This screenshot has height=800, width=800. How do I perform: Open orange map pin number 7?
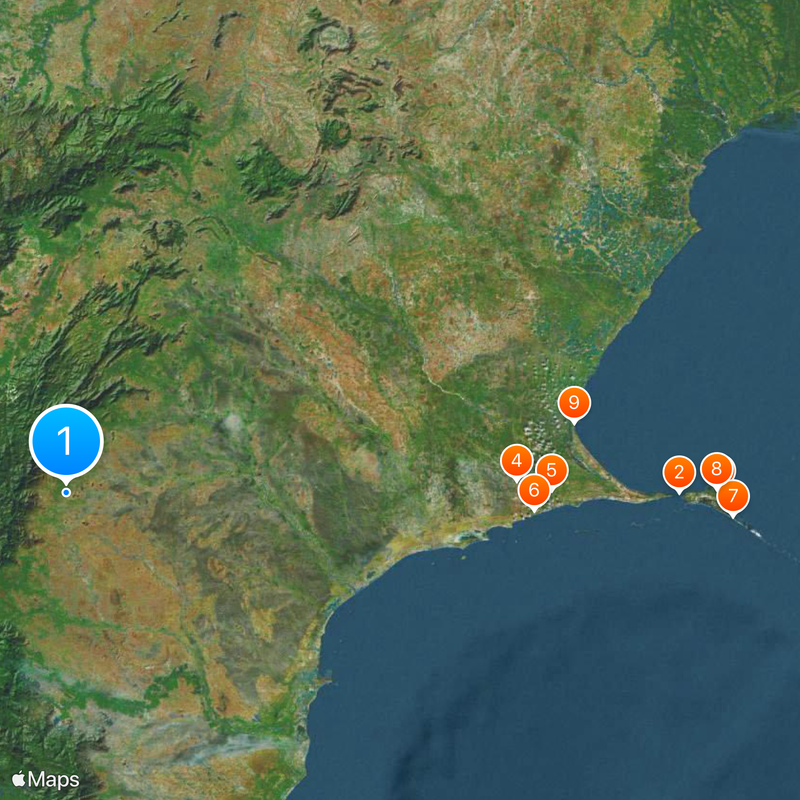click(x=733, y=494)
